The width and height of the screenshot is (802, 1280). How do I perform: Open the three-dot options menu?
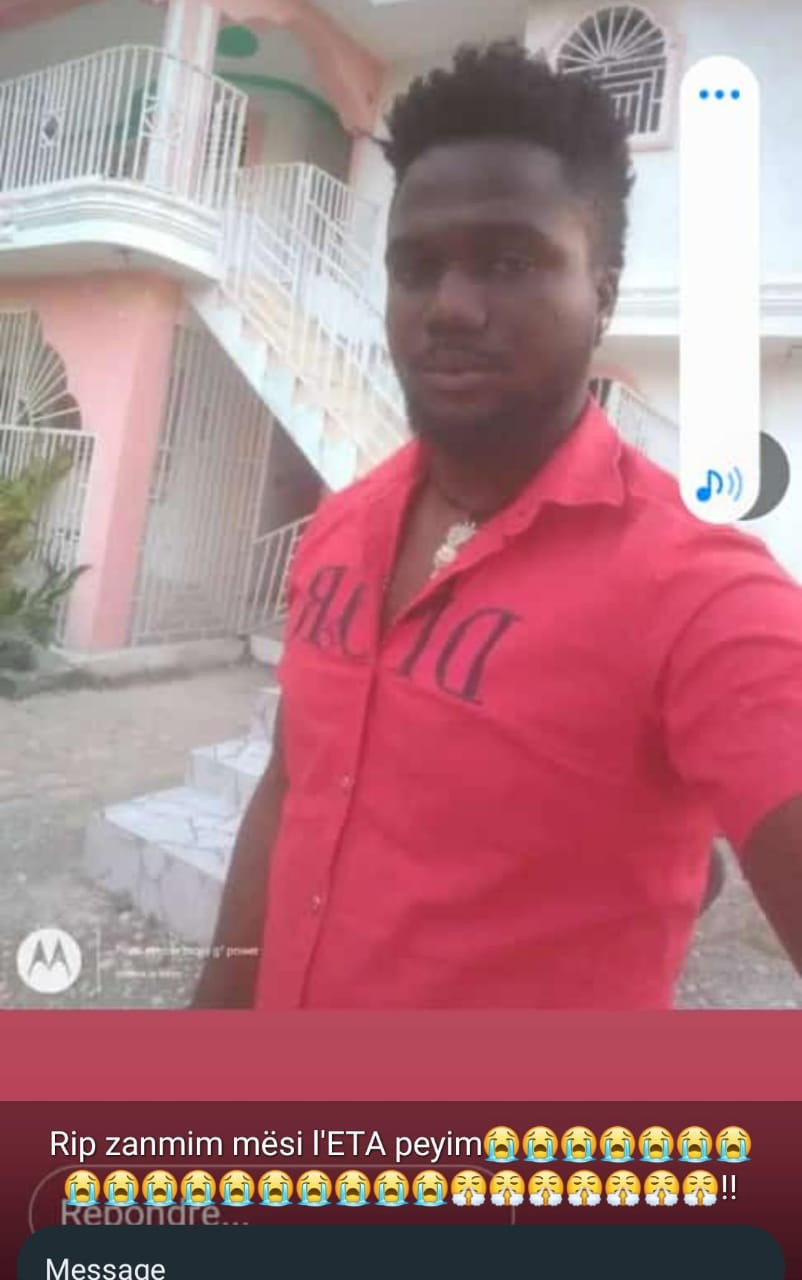pos(719,95)
